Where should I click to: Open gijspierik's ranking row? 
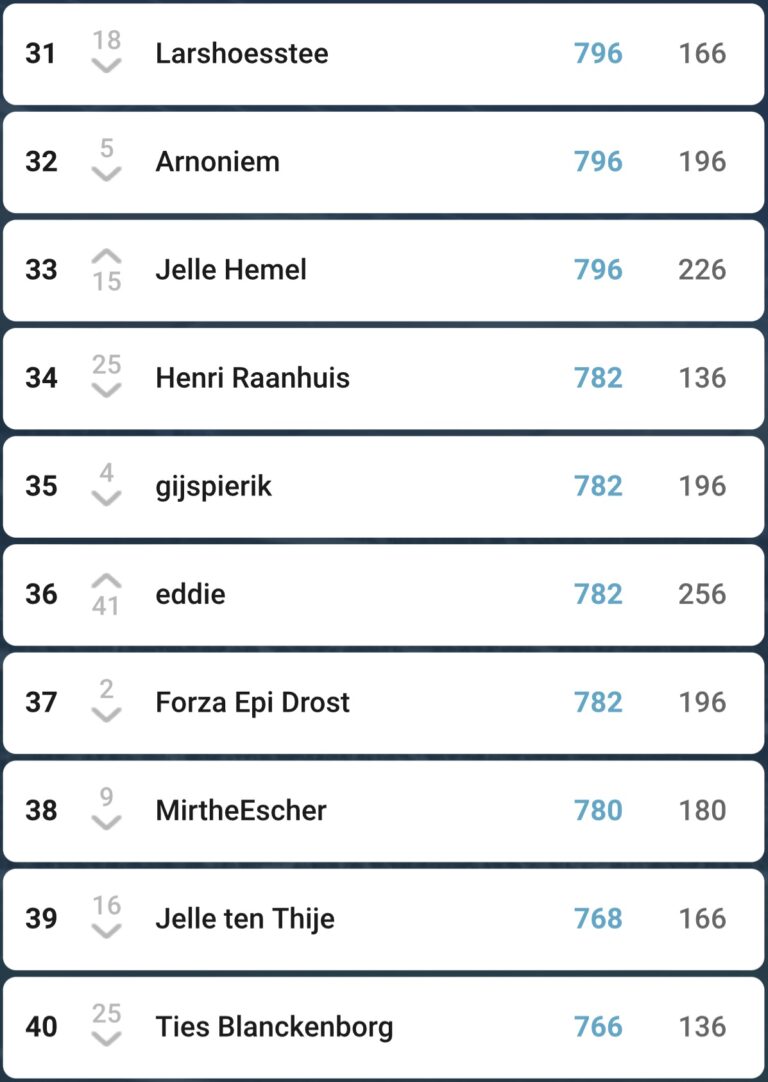coord(213,486)
